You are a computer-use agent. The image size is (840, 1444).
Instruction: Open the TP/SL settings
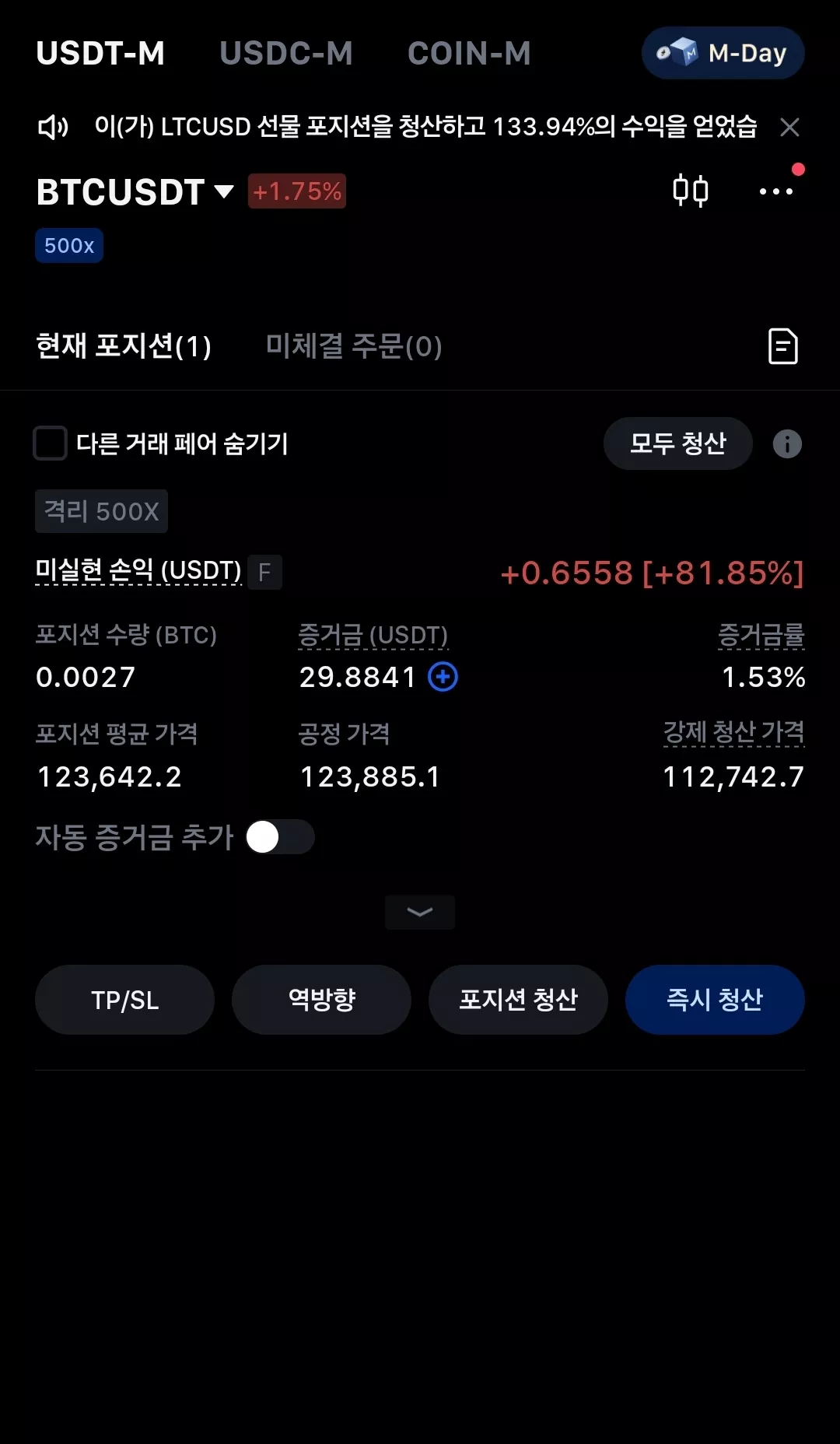point(124,1000)
